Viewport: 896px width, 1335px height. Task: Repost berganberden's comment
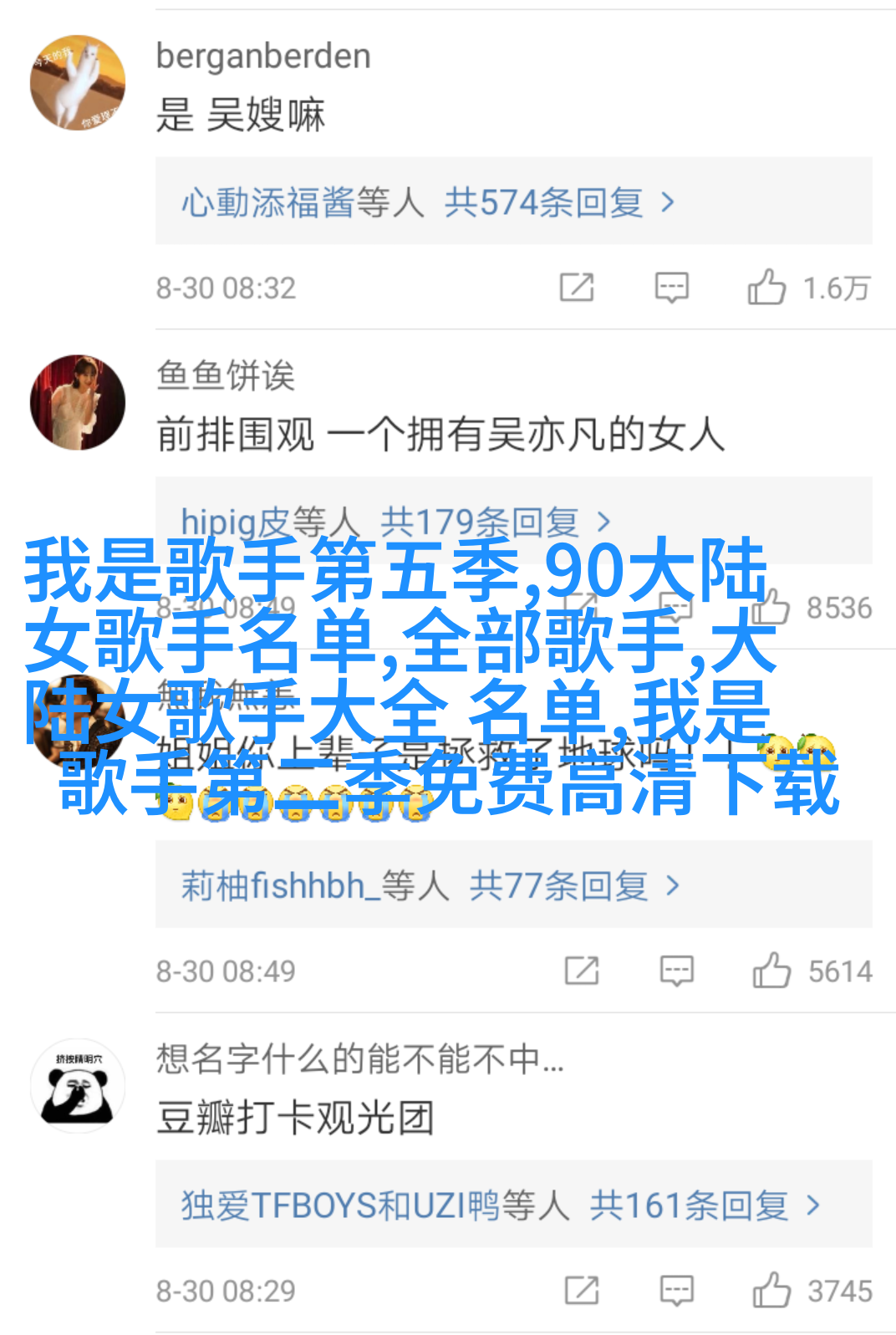point(577,288)
